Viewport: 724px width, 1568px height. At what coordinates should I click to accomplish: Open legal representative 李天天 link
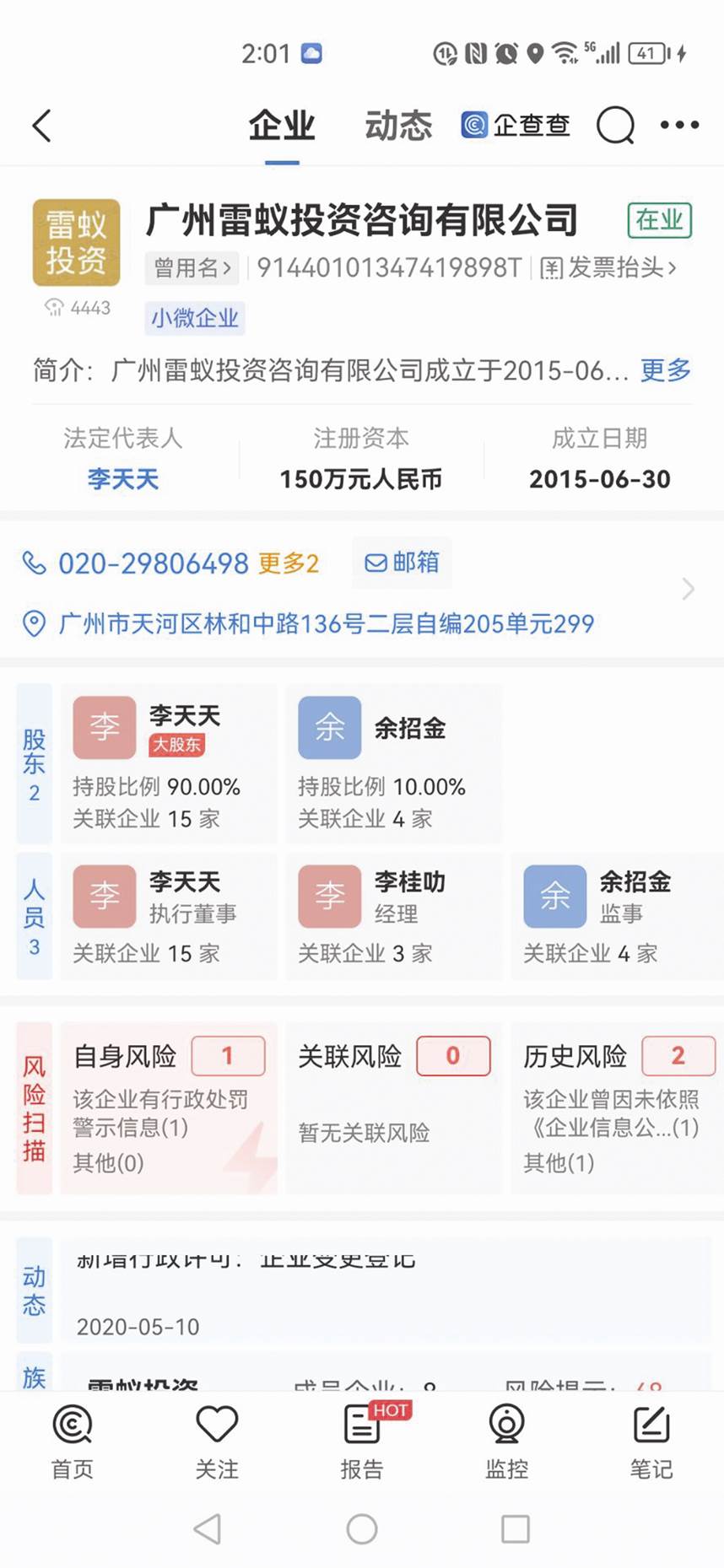click(123, 479)
